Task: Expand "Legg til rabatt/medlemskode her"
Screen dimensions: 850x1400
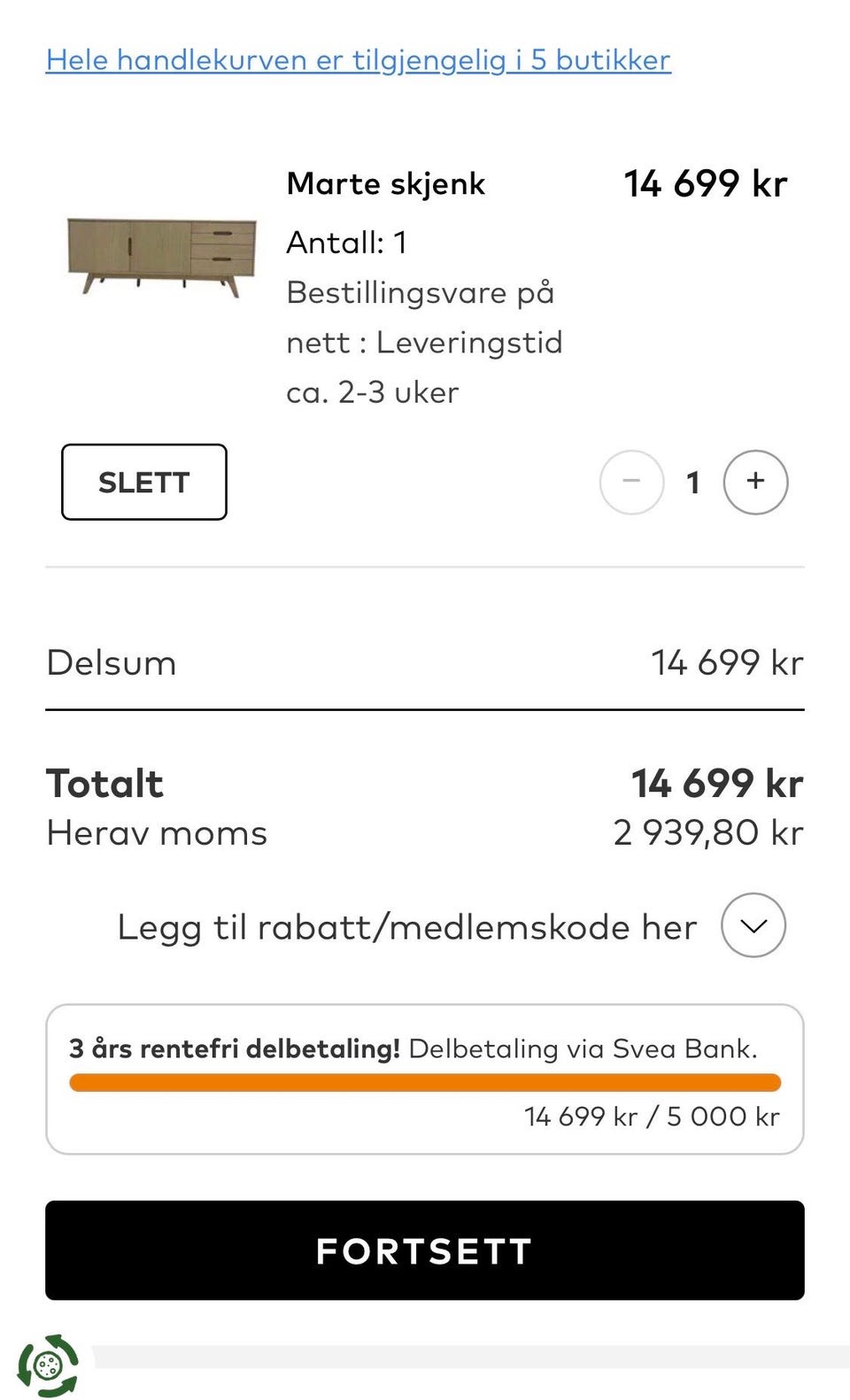Action: tap(407, 926)
